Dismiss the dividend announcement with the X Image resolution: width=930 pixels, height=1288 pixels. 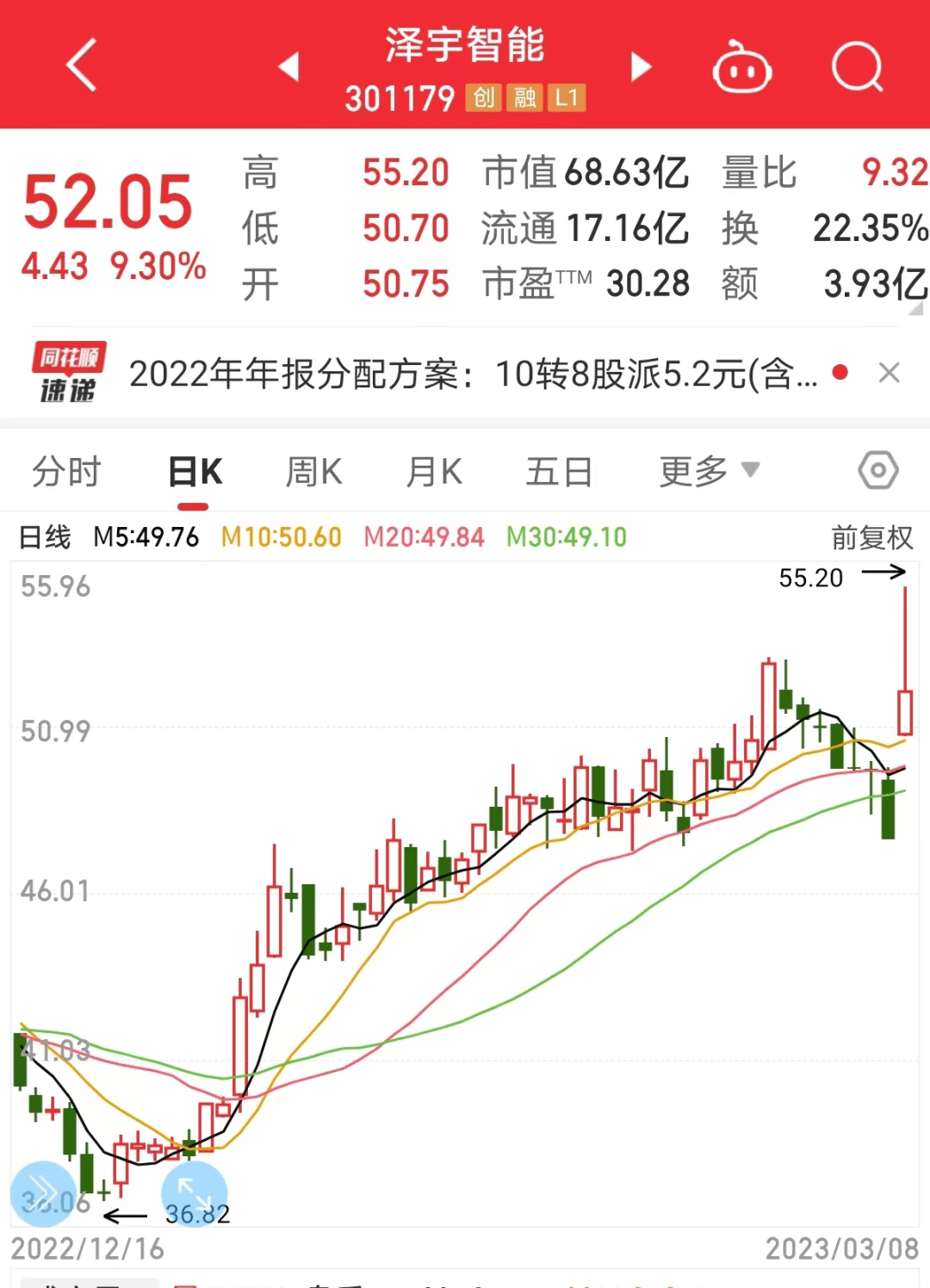pos(890,372)
